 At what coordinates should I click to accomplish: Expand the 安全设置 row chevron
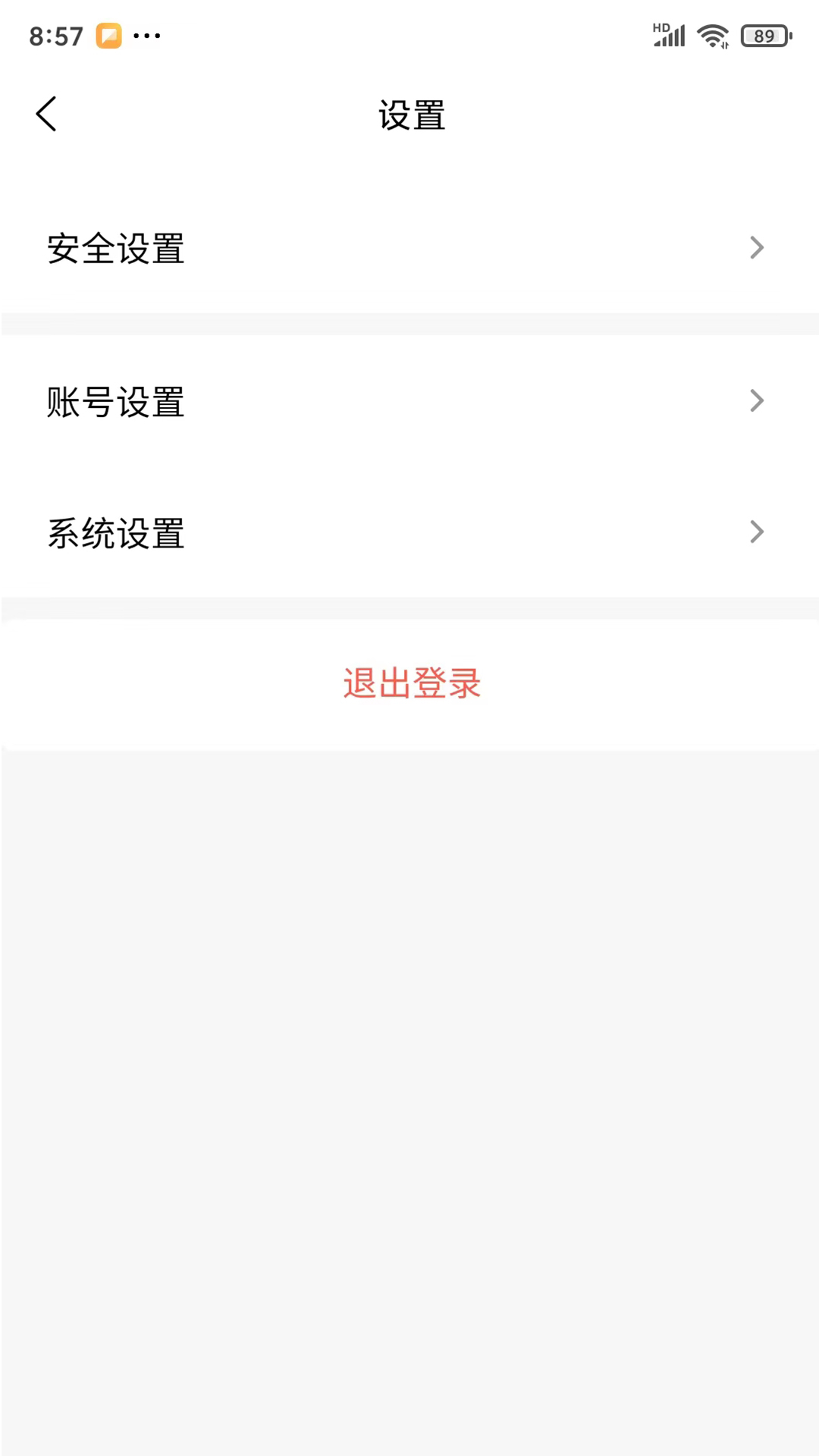[756, 247]
